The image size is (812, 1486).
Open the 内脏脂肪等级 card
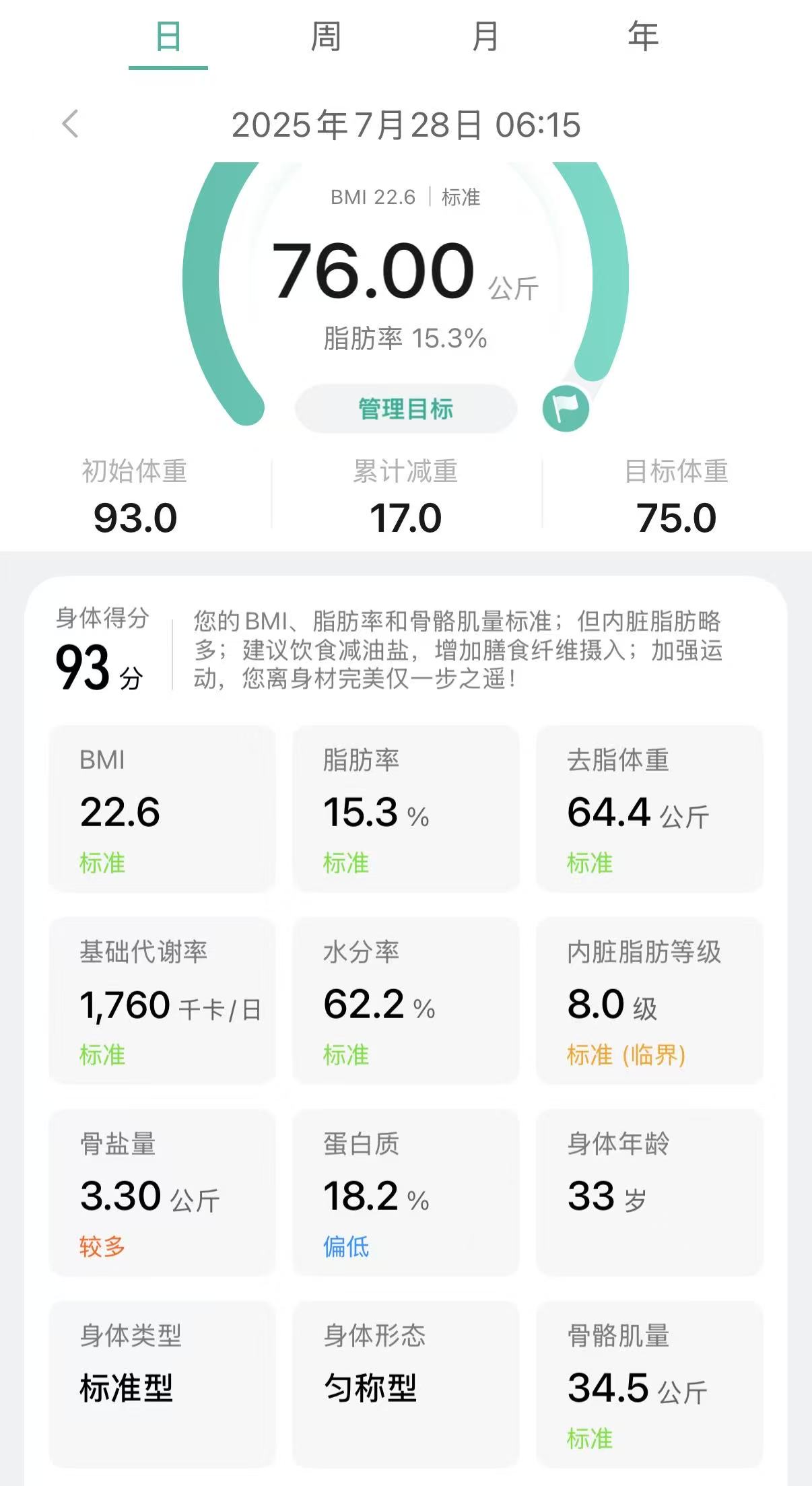[x=649, y=1001]
